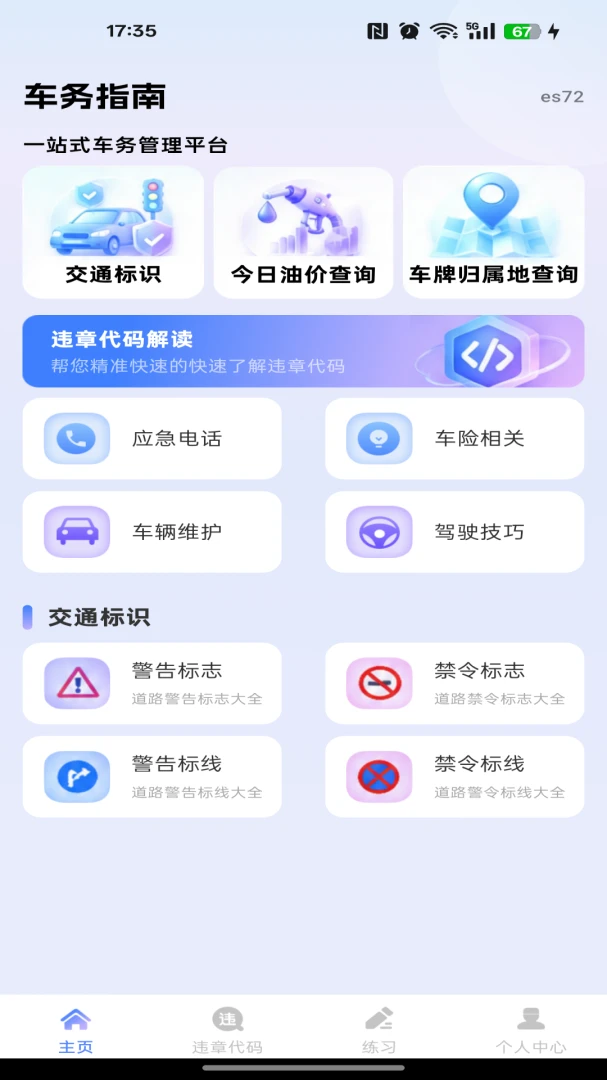Switch to the 违章代码 tab
607x1080 pixels.
point(227,1030)
